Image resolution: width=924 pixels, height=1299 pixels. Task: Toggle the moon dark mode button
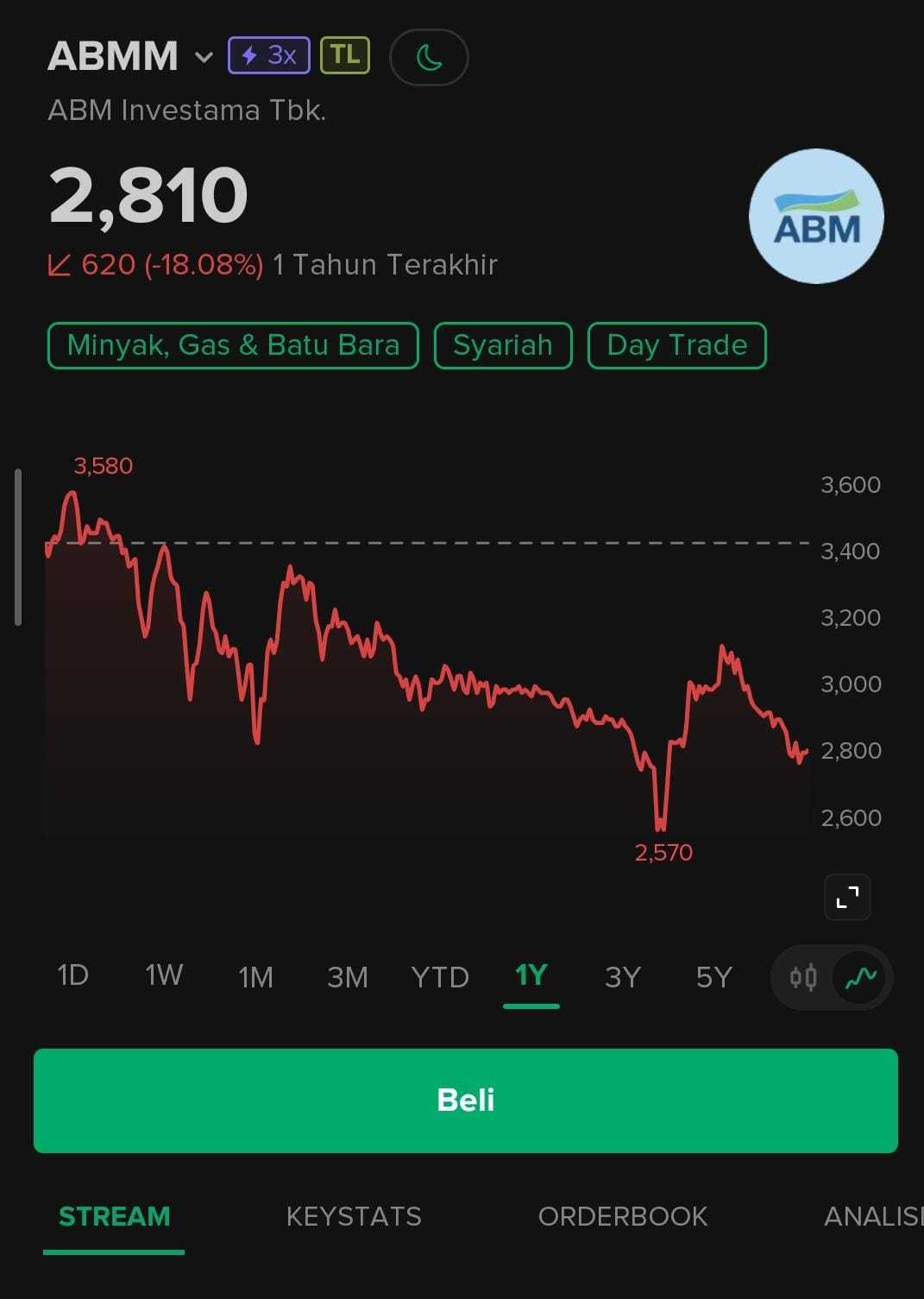coord(429,58)
